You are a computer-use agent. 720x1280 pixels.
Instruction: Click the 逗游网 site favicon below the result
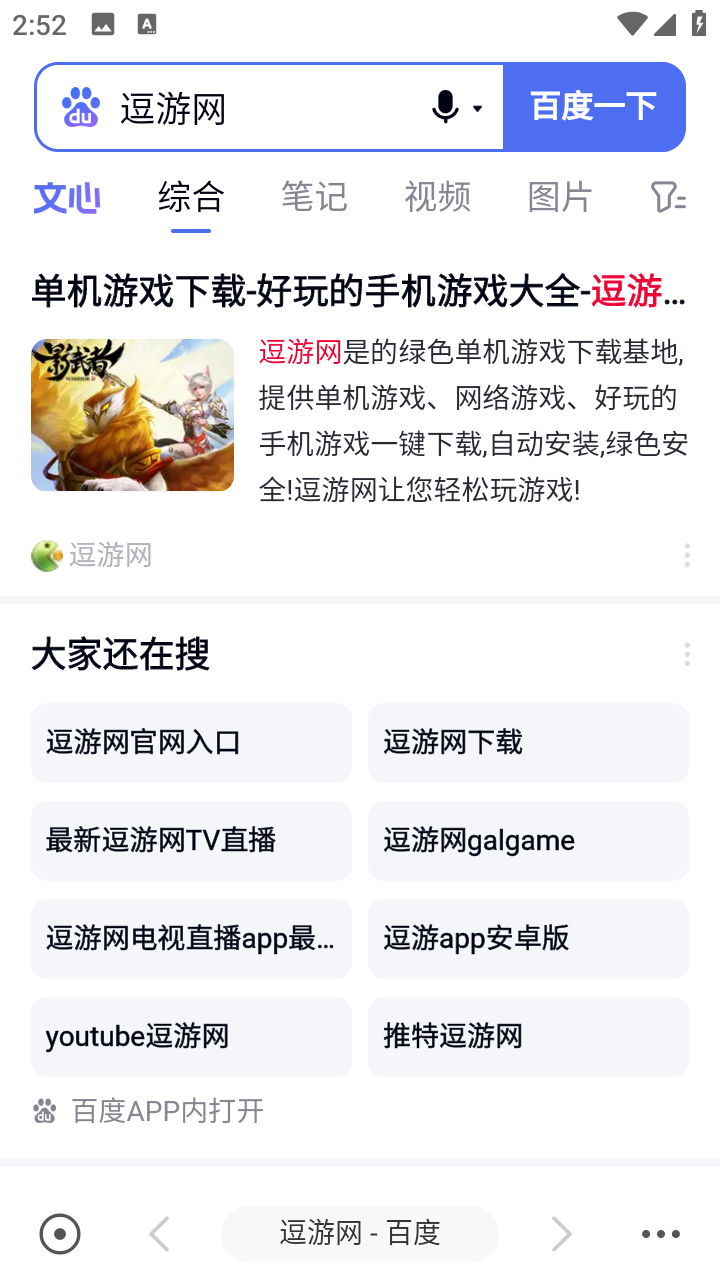(x=45, y=555)
